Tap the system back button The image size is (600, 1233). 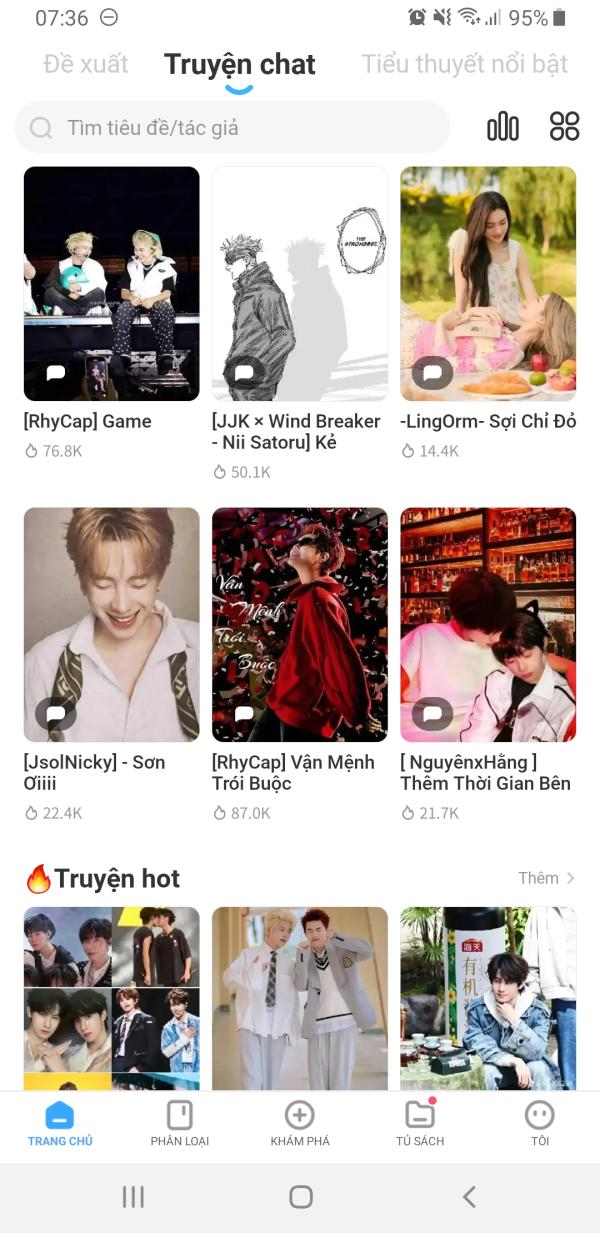(468, 1197)
